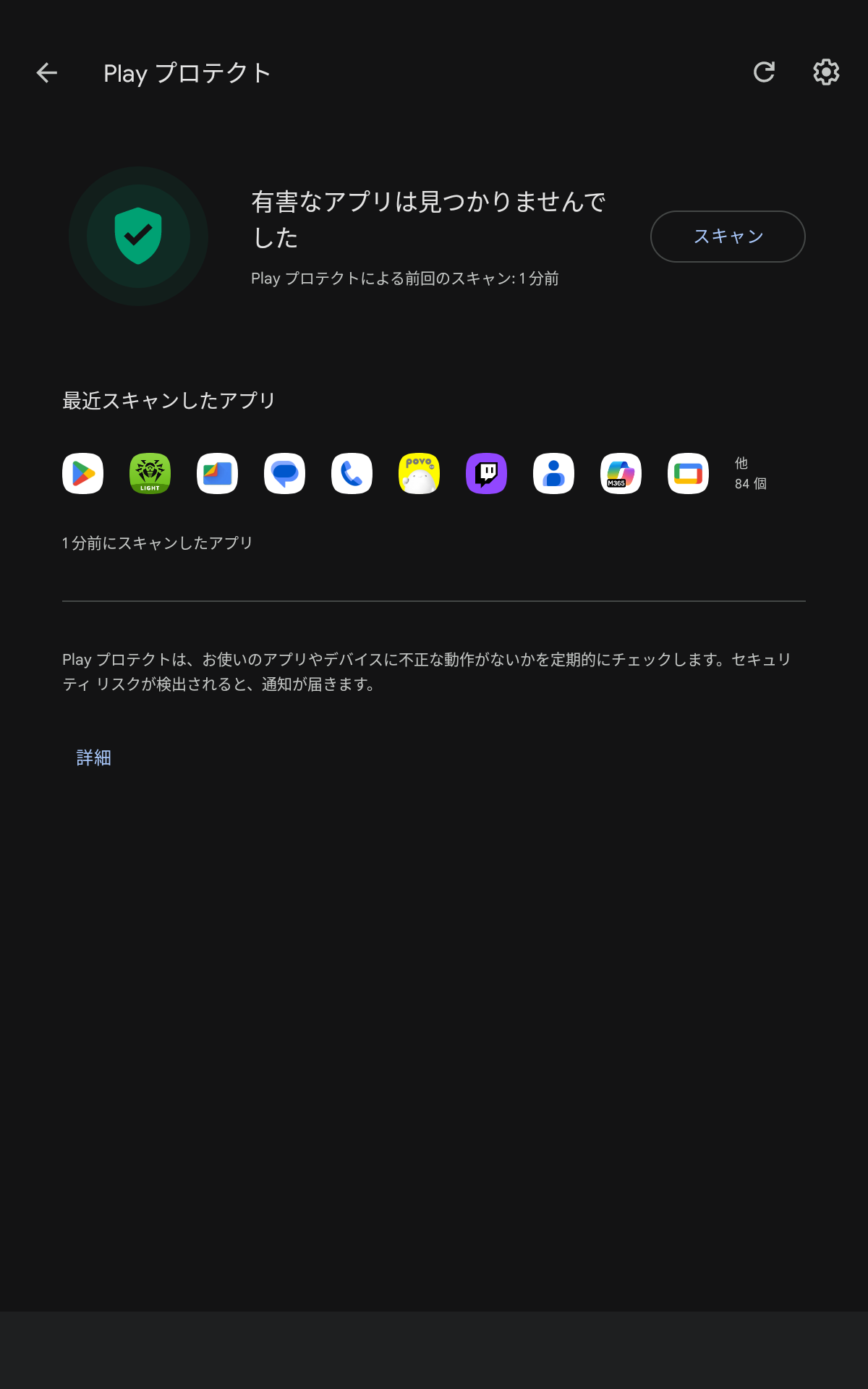Refresh the Play Protect status
Viewport: 868px width, 1389px height.
pos(764,72)
